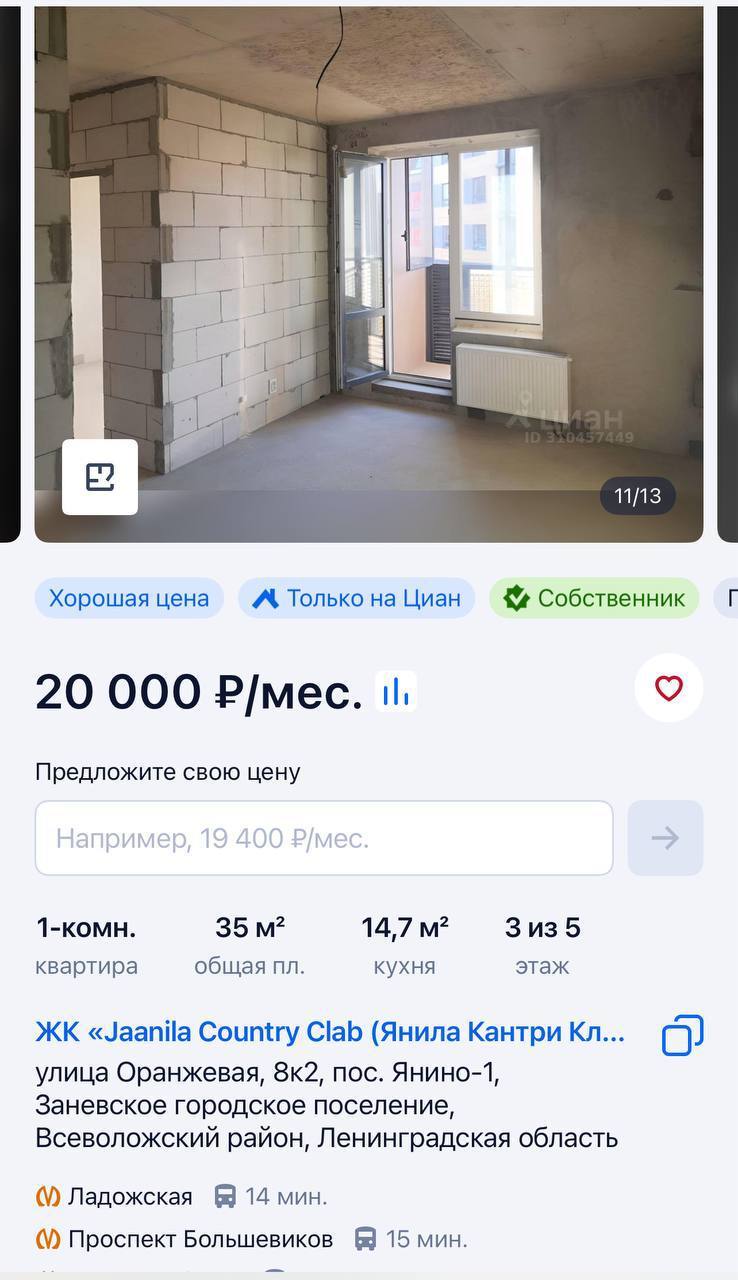Open the price history chart icon

pyautogui.click(x=396, y=691)
